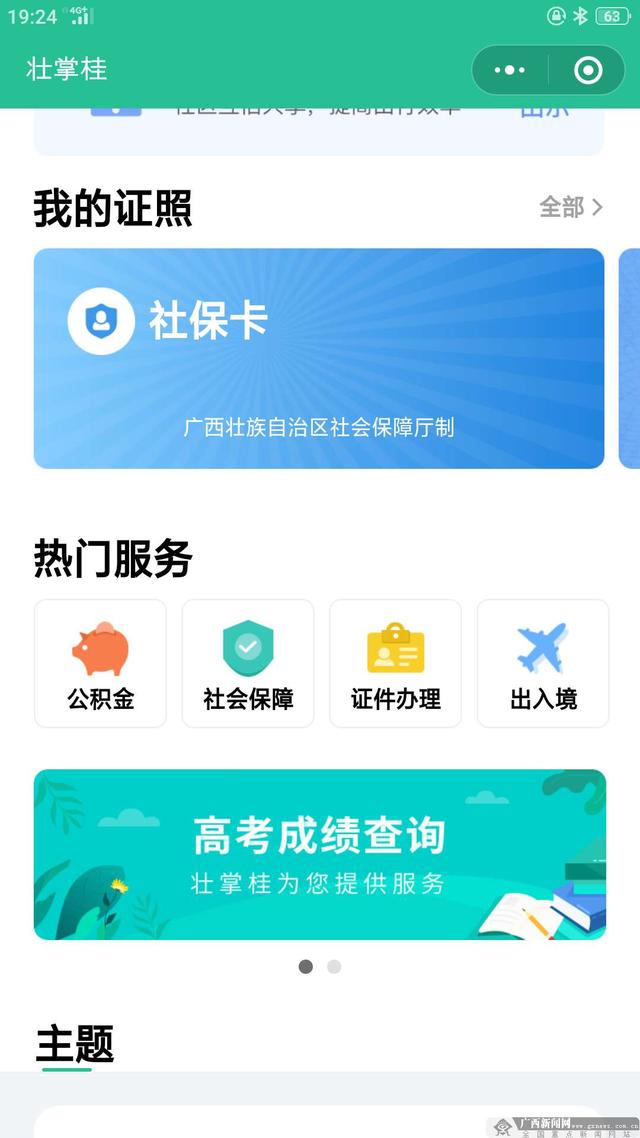Image resolution: width=640 pixels, height=1138 pixels.
Task: Select the 主题 tab
Action: 75,1044
